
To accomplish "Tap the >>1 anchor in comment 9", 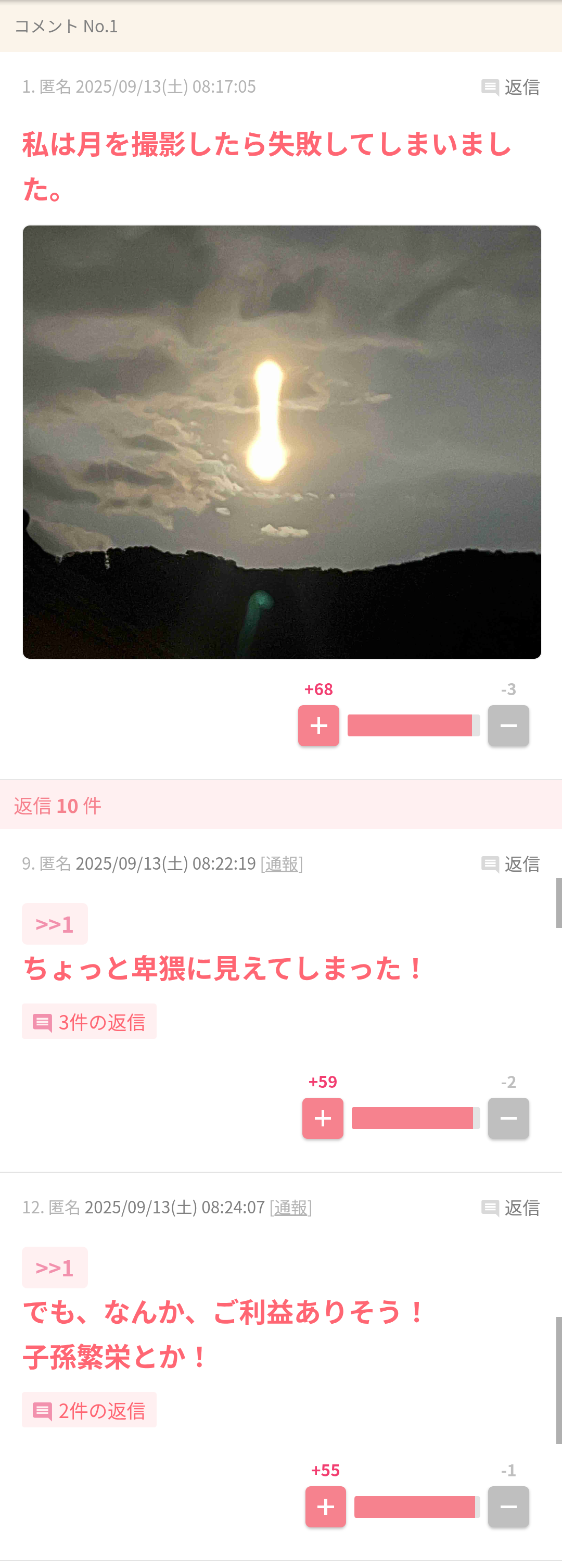I will pos(55,924).
